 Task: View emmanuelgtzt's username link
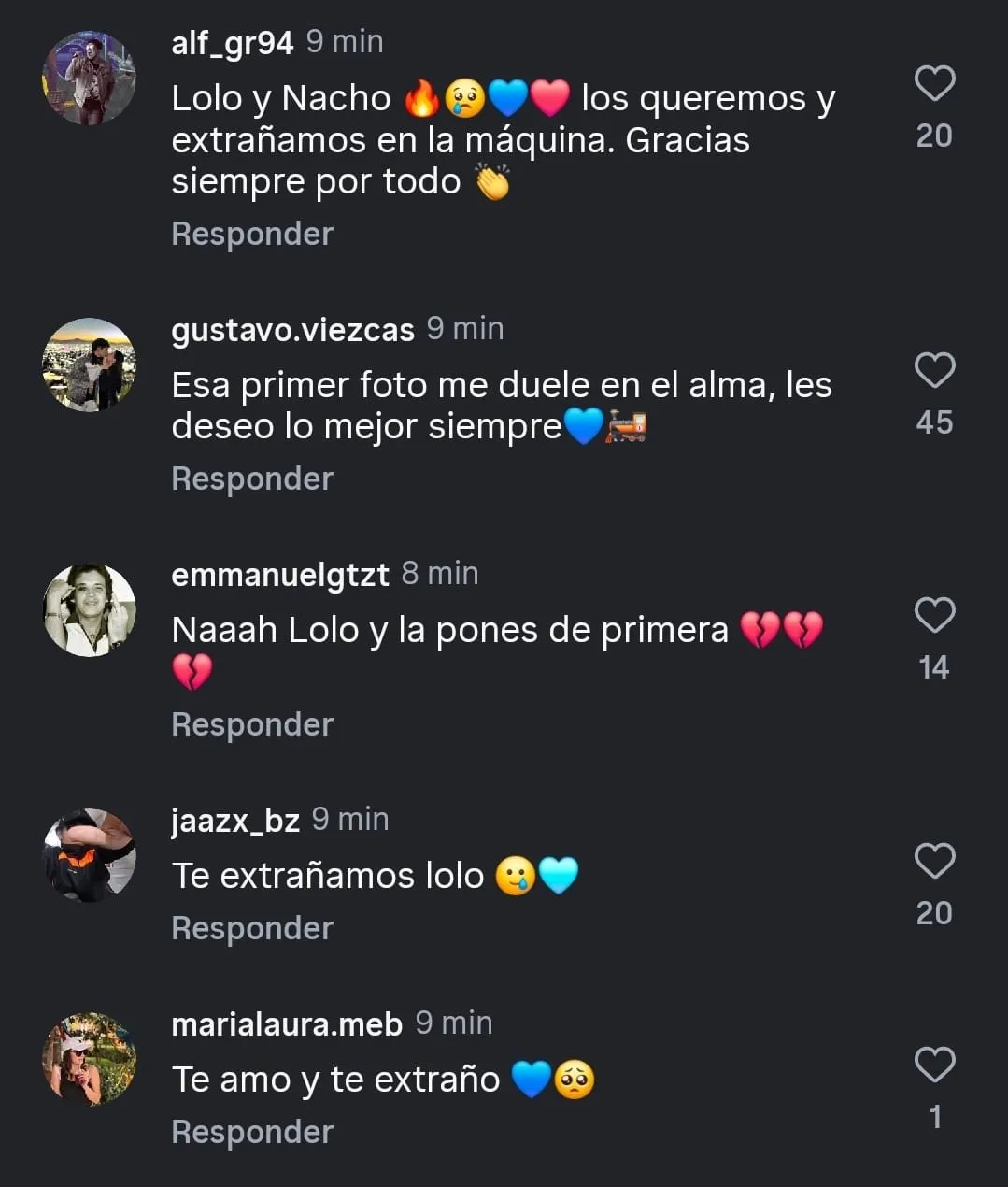[279, 575]
